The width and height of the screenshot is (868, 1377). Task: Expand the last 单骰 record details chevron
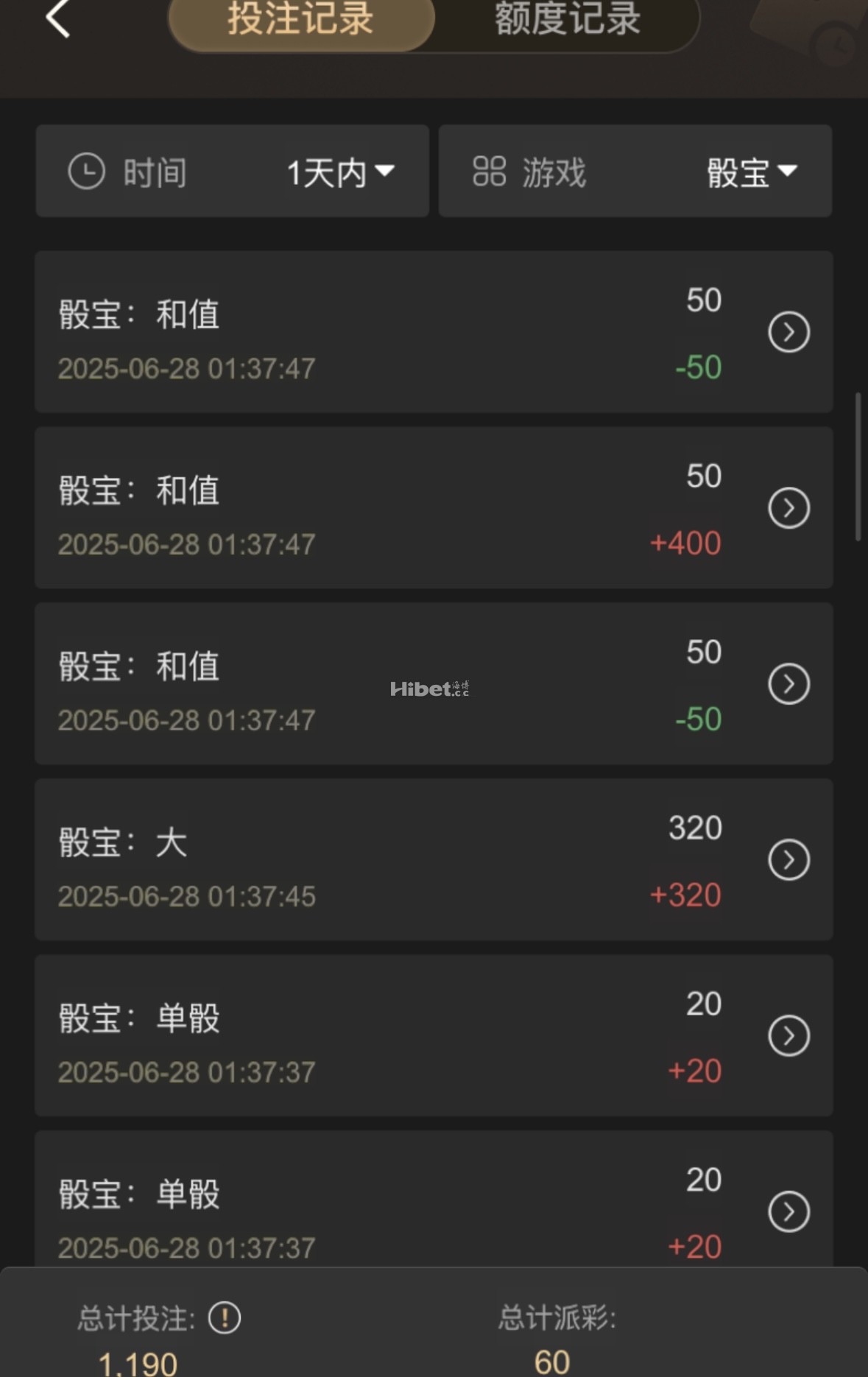point(788,1211)
